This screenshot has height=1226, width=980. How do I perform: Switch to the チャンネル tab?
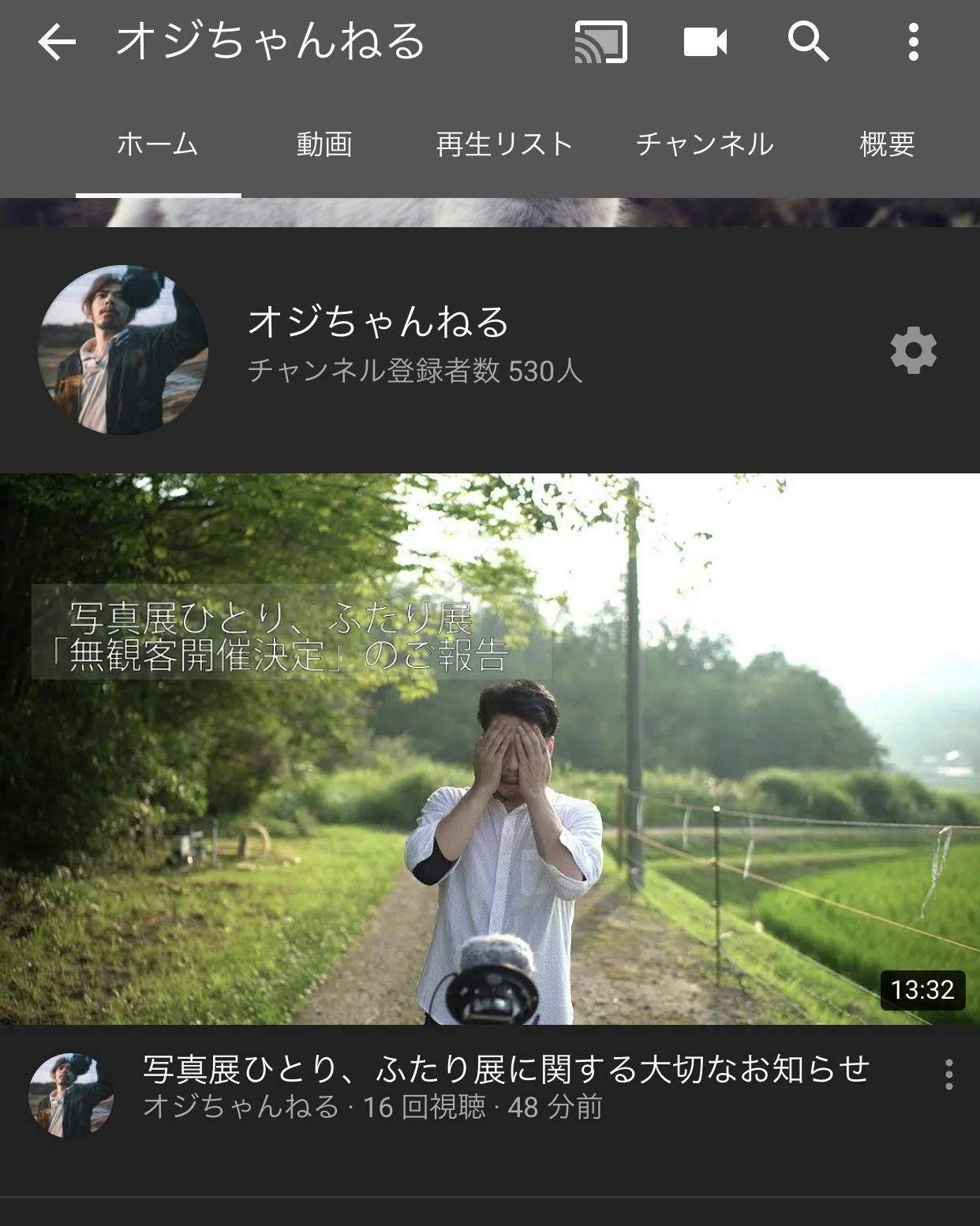pos(705,144)
